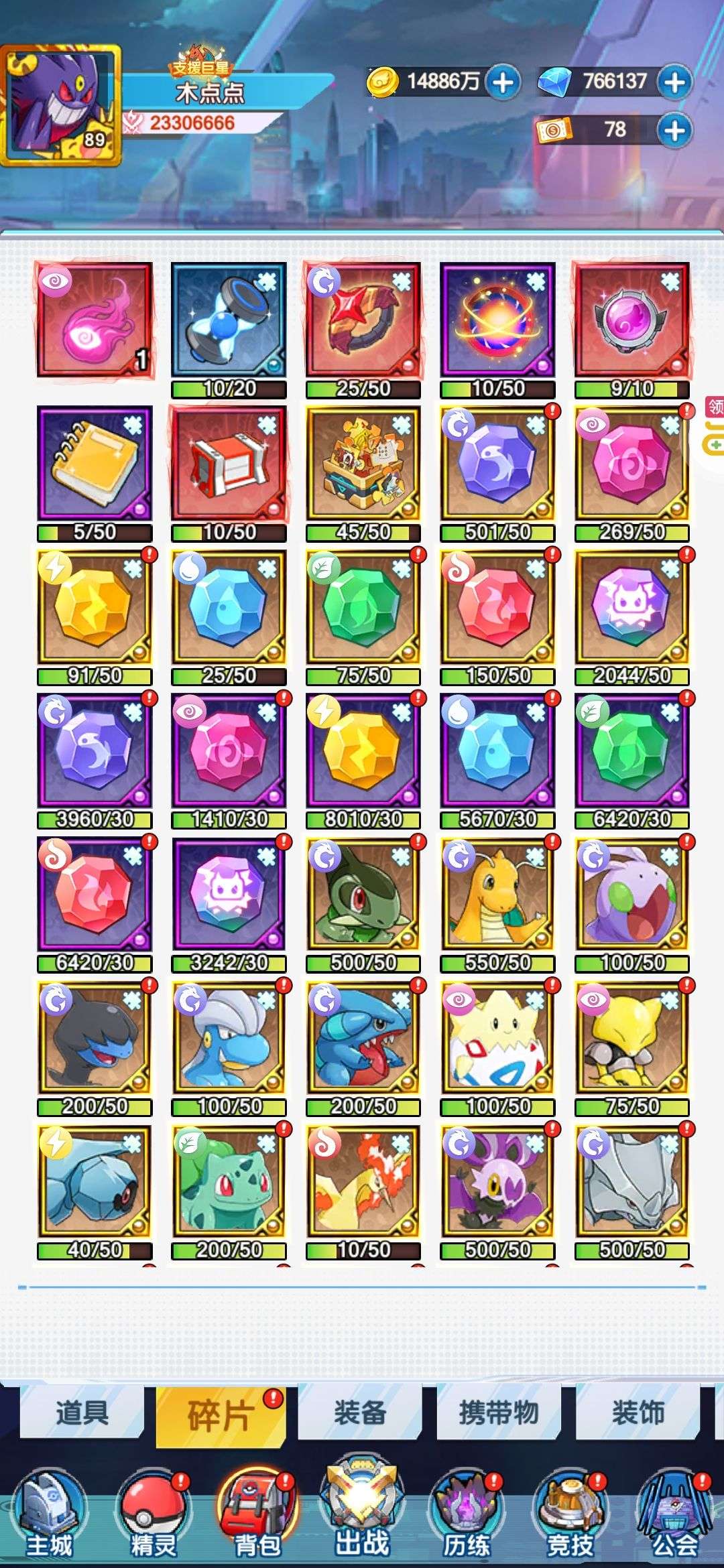Open the 携带物 tab

click(499, 1413)
